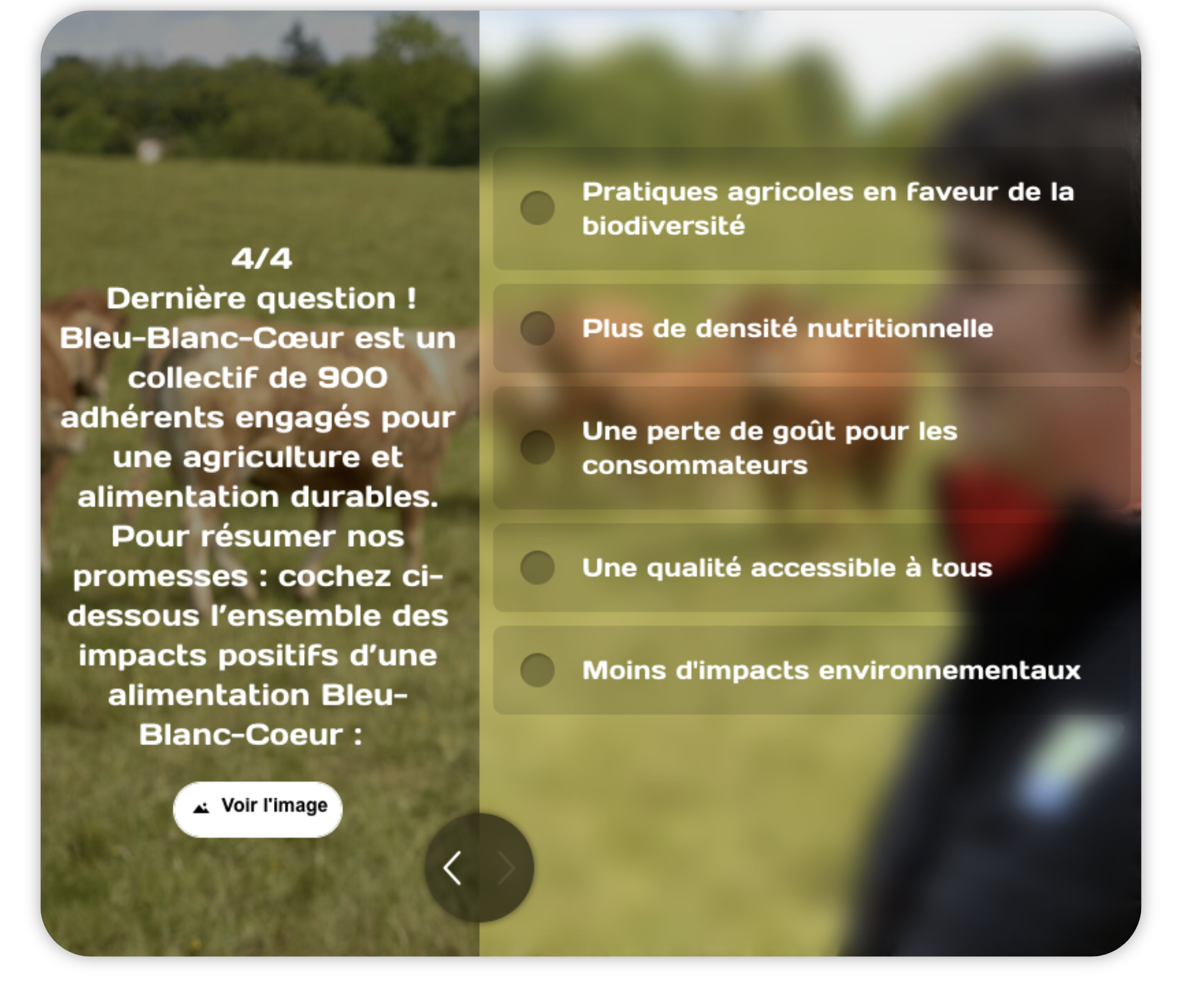Viewport: 1204px width, 988px height.
Task: Select 'Plus de densité nutritionnelle' option
Action: pos(537,328)
